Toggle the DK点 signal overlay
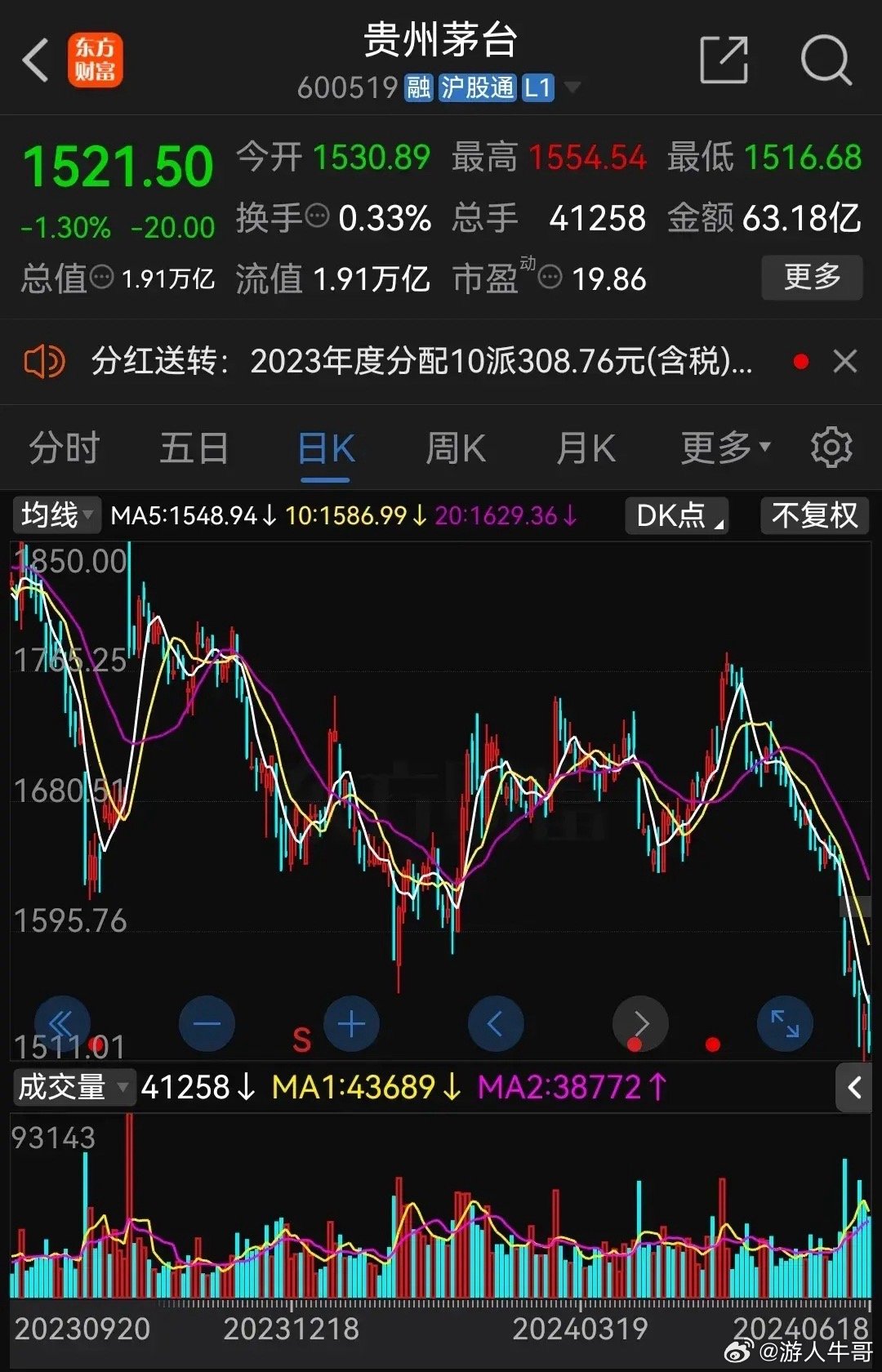 (x=675, y=515)
